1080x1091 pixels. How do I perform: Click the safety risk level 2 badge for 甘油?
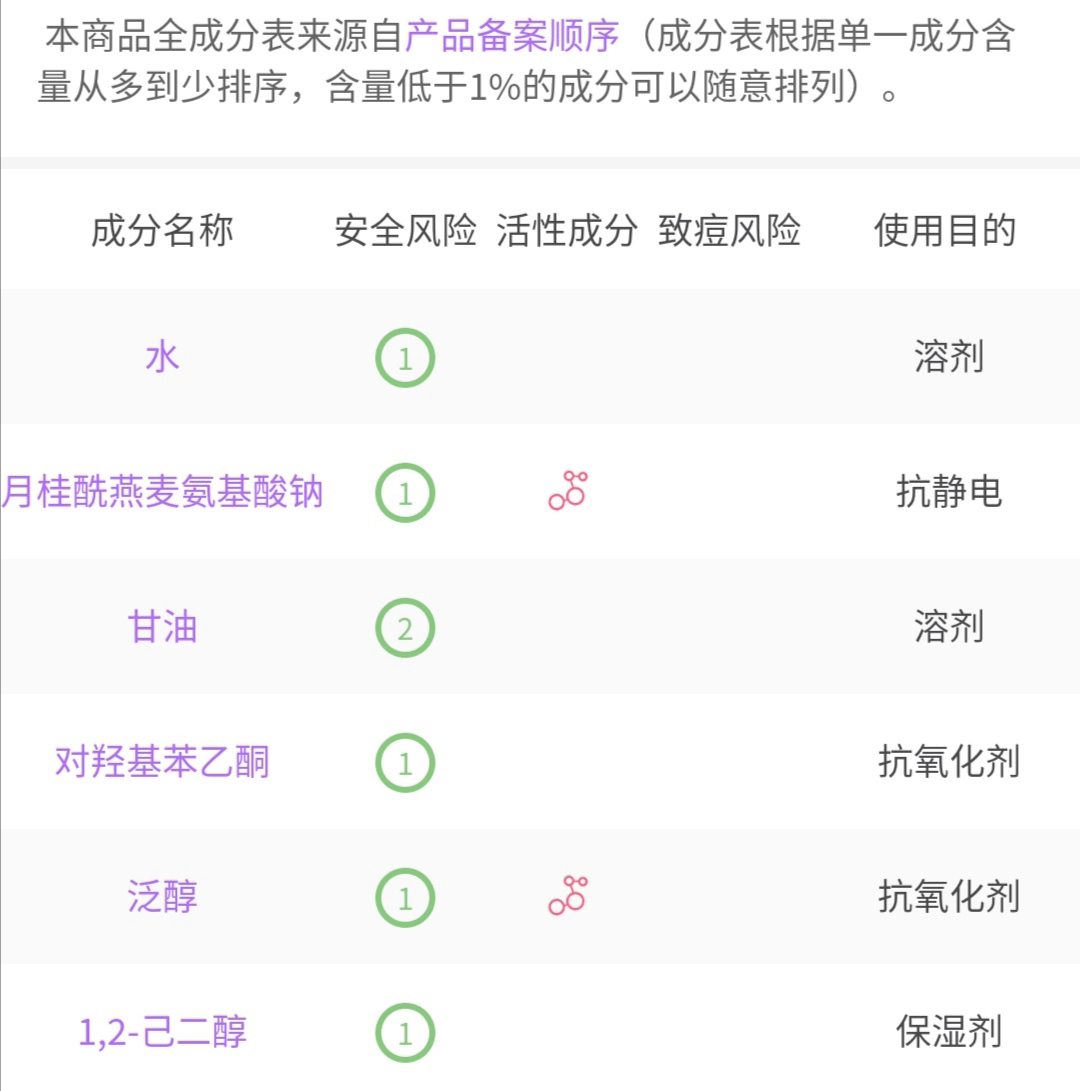coord(404,626)
